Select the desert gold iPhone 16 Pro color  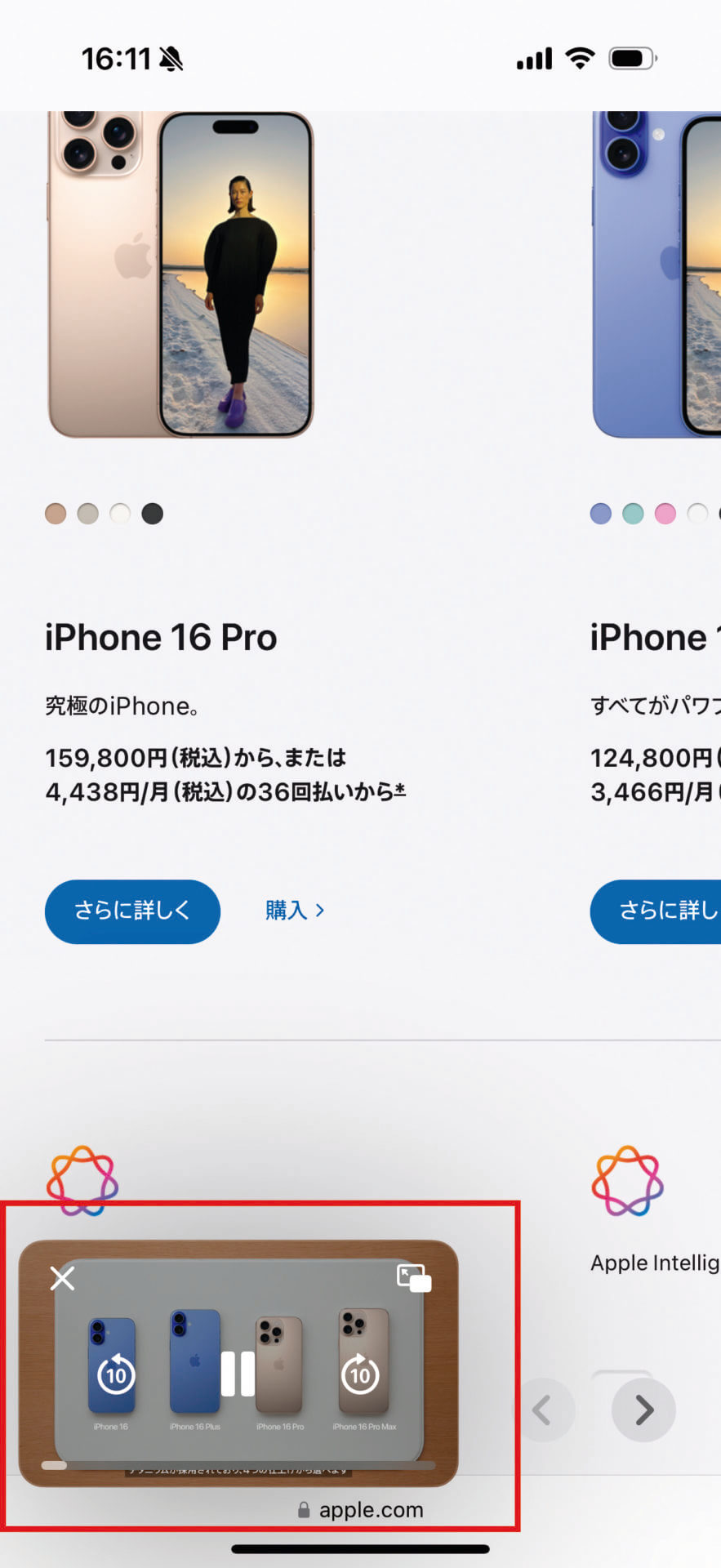[56, 514]
